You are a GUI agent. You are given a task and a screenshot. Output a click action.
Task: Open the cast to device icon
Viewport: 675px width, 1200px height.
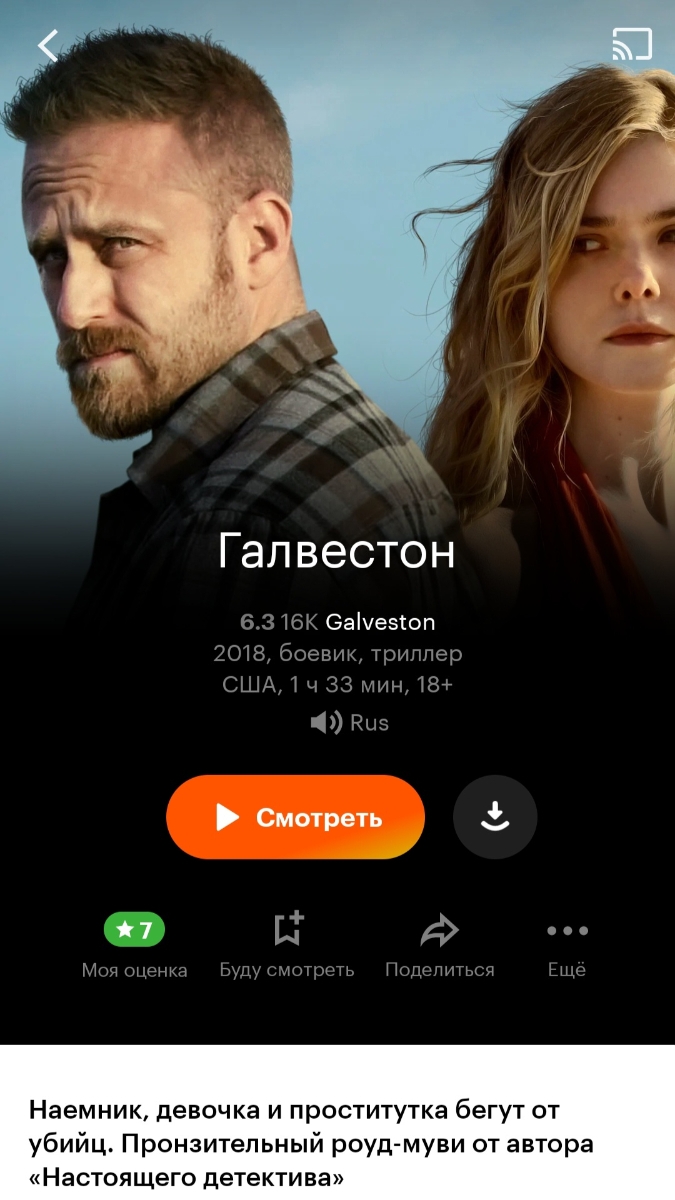631,44
